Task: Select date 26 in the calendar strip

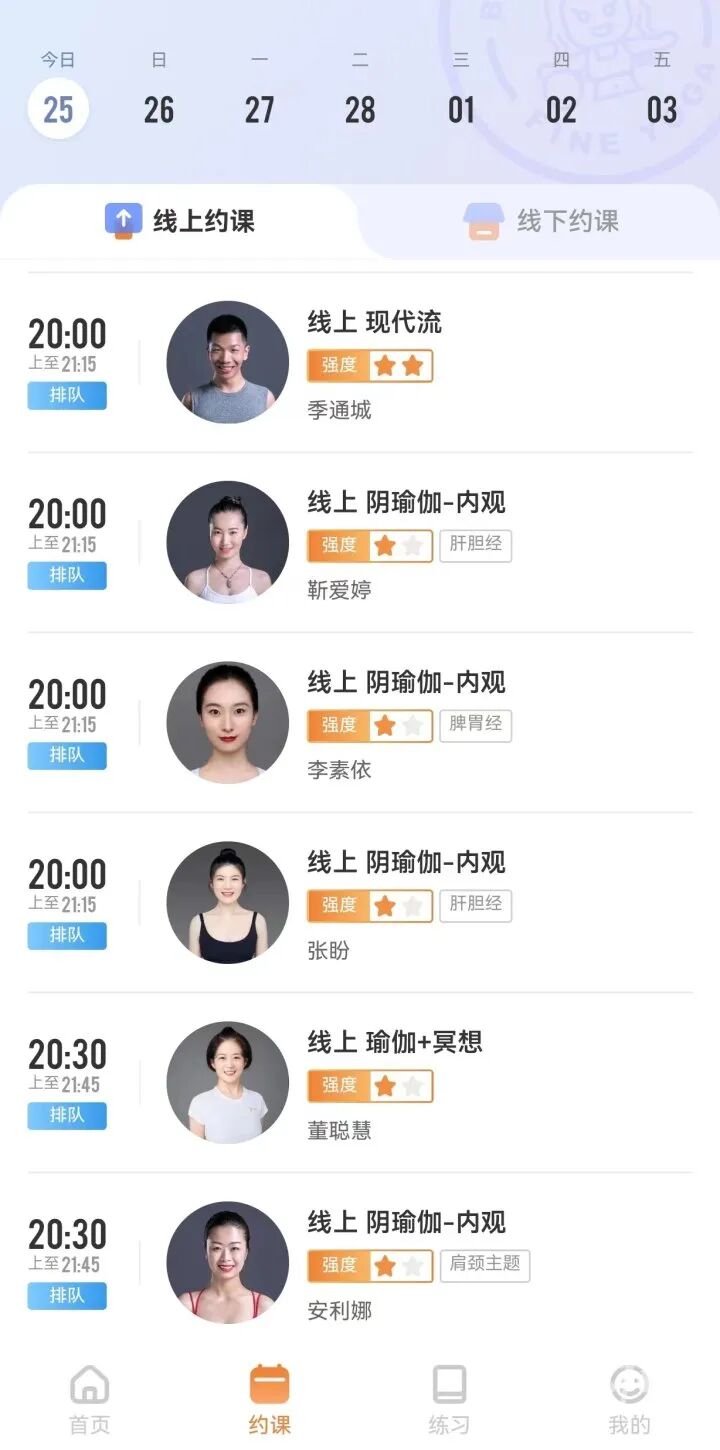Action: tap(158, 109)
